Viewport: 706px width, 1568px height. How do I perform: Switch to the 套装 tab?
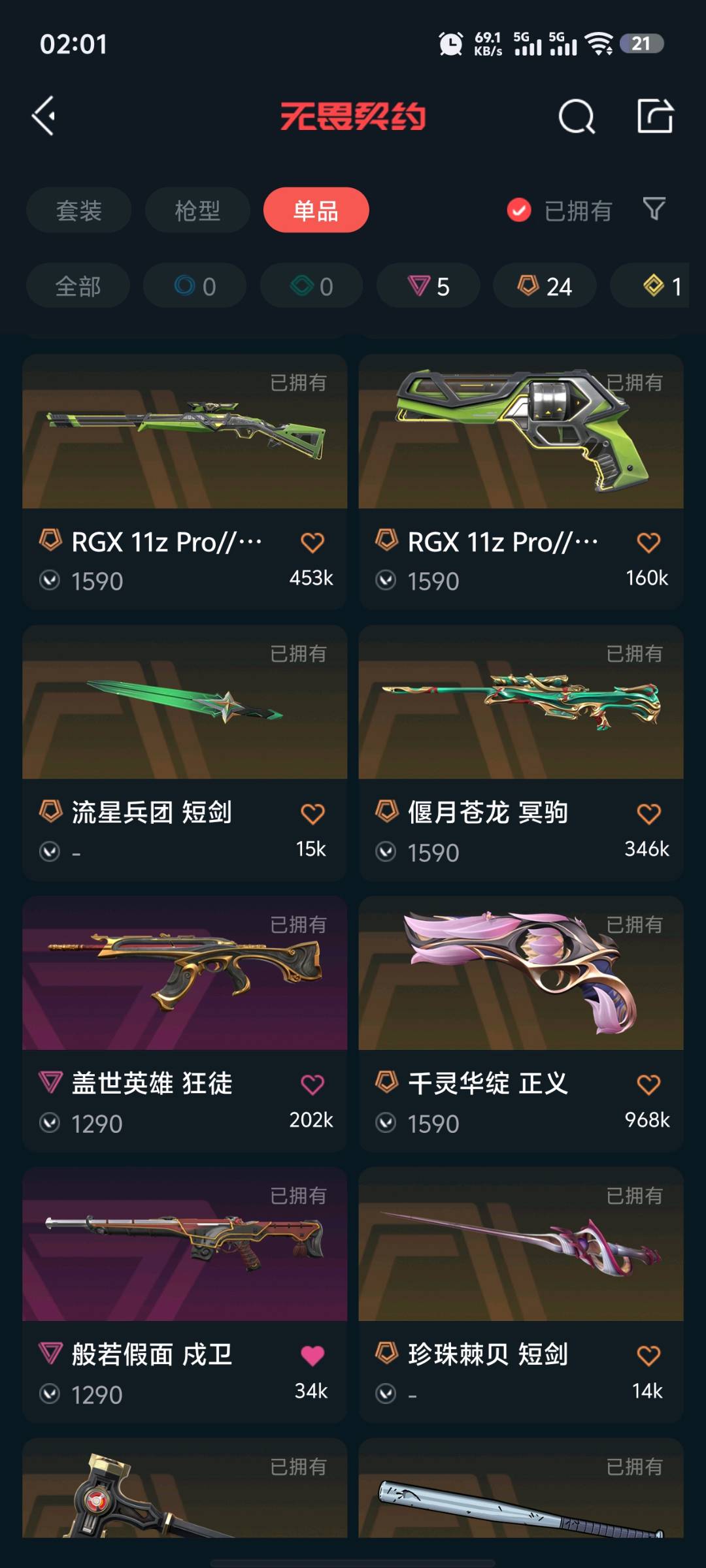coord(78,210)
